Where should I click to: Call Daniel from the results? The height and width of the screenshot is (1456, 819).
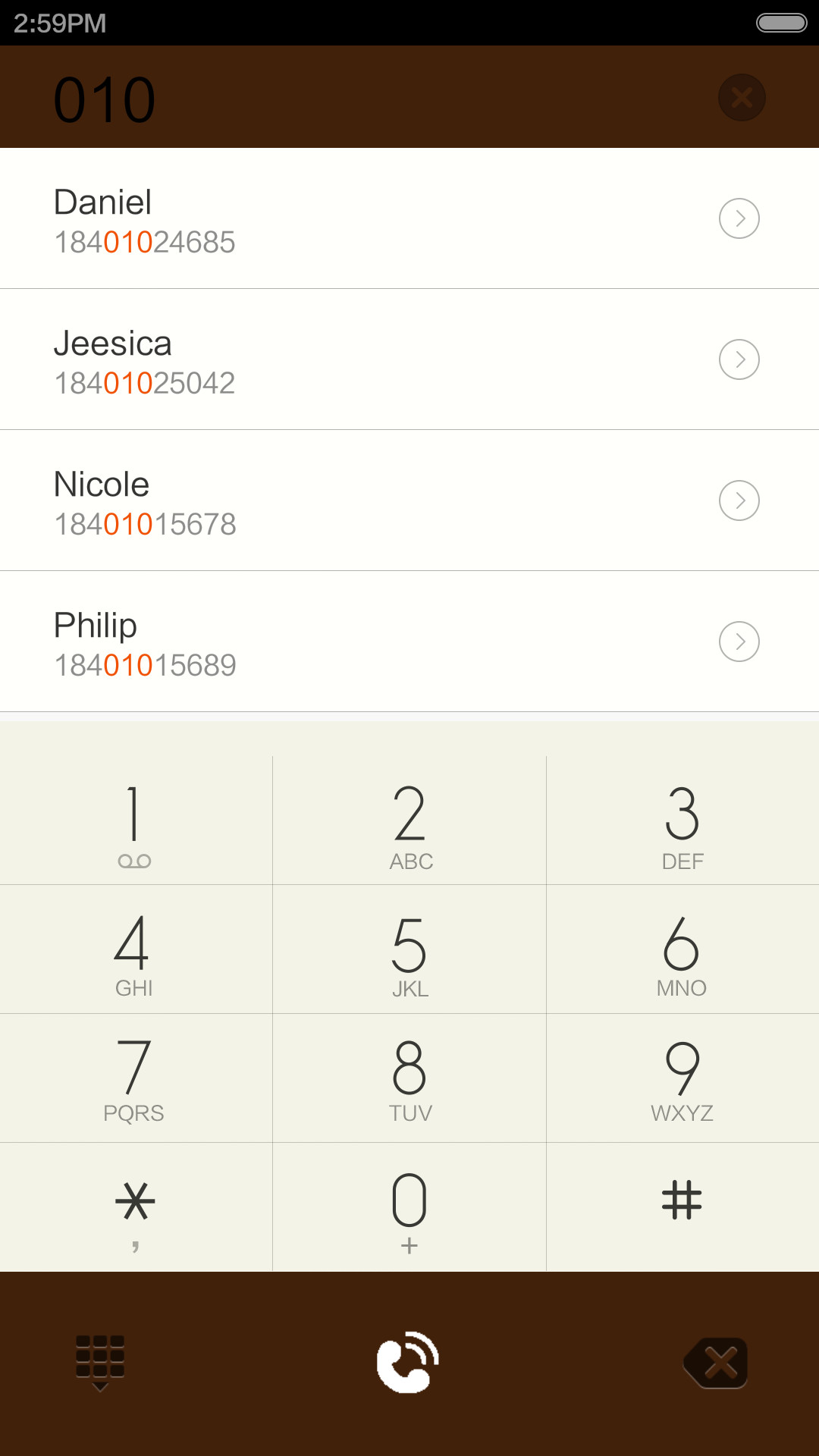tap(409, 218)
